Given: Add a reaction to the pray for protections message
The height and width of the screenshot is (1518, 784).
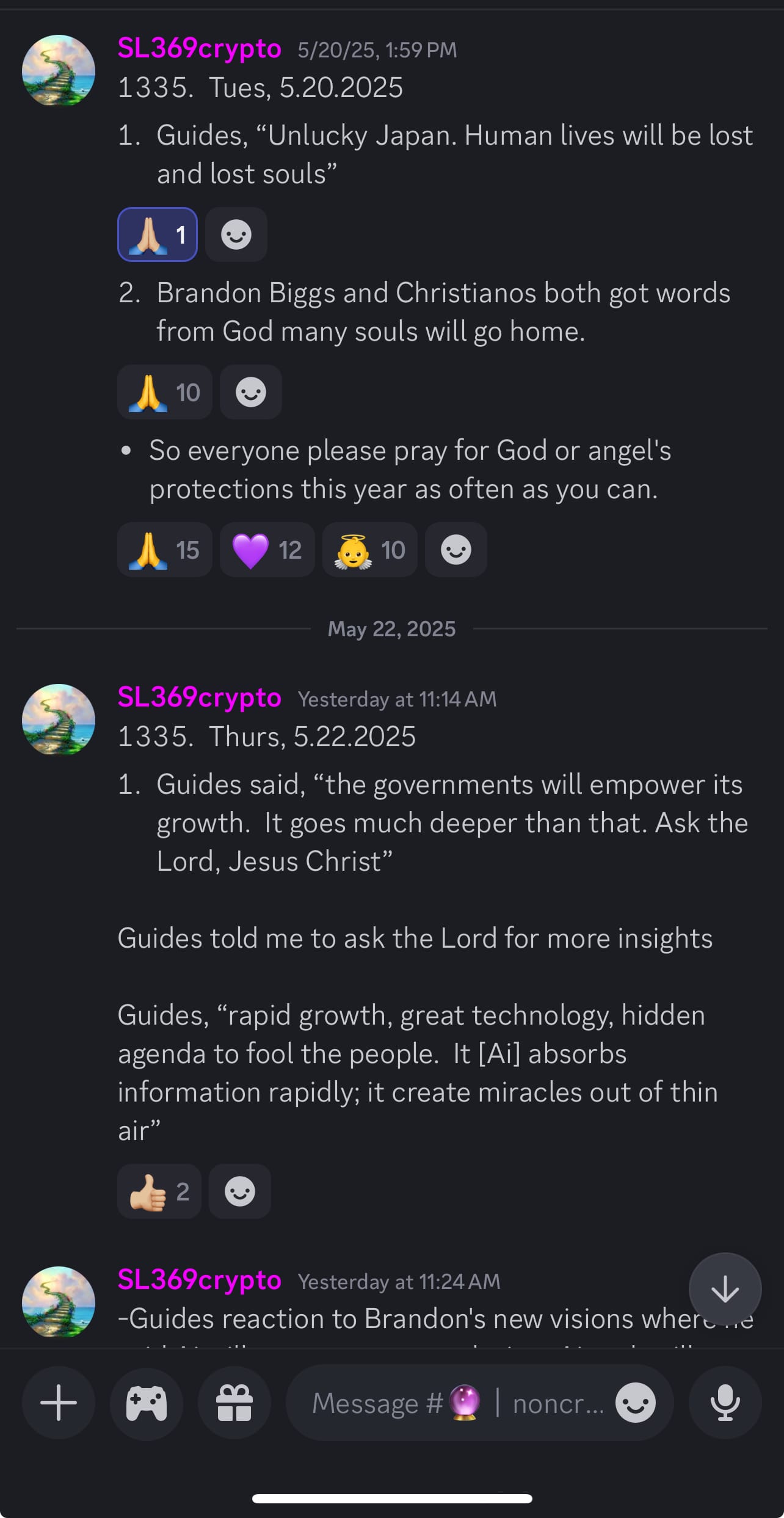Looking at the screenshot, I should (456, 550).
